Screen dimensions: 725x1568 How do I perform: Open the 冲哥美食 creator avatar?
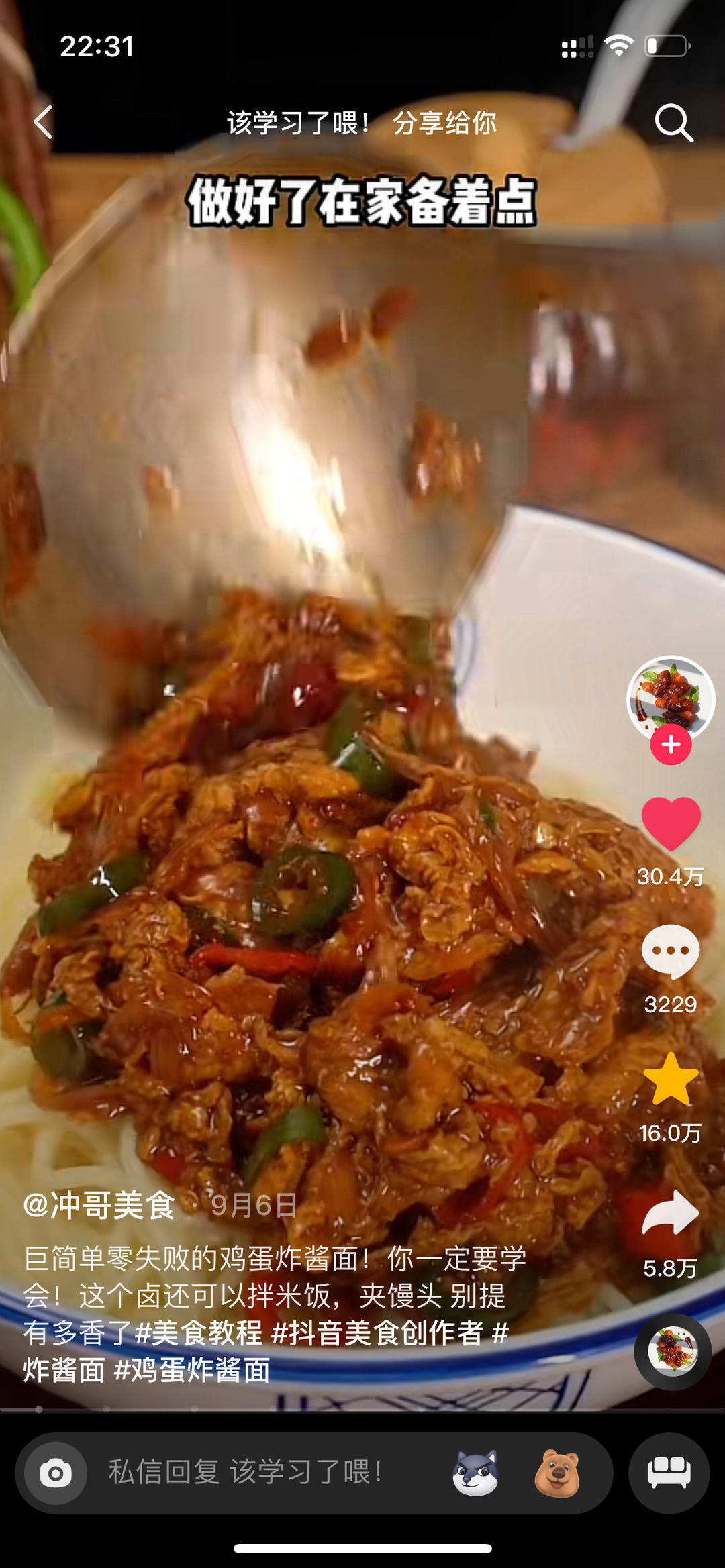click(671, 698)
